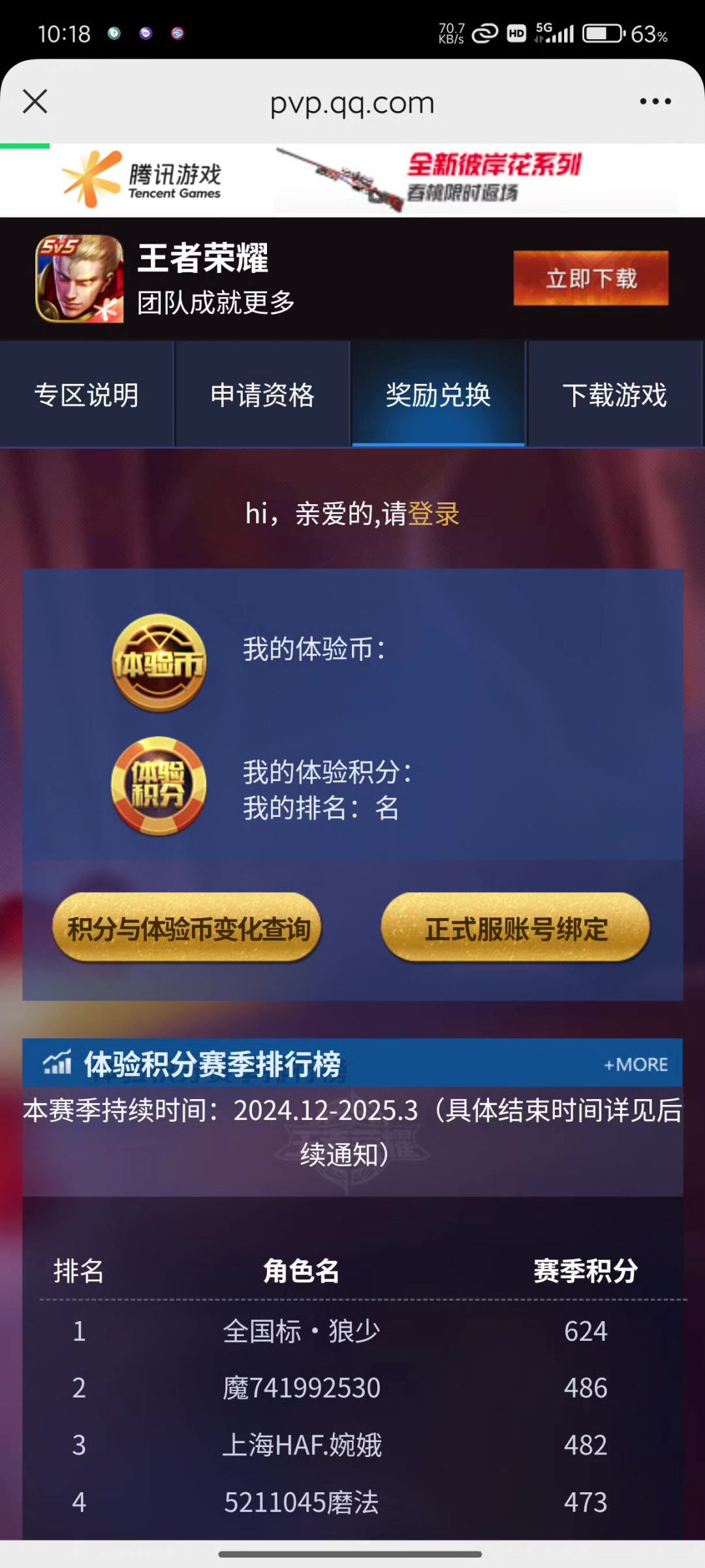Switch to the 申请资格 tab

pos(262,395)
